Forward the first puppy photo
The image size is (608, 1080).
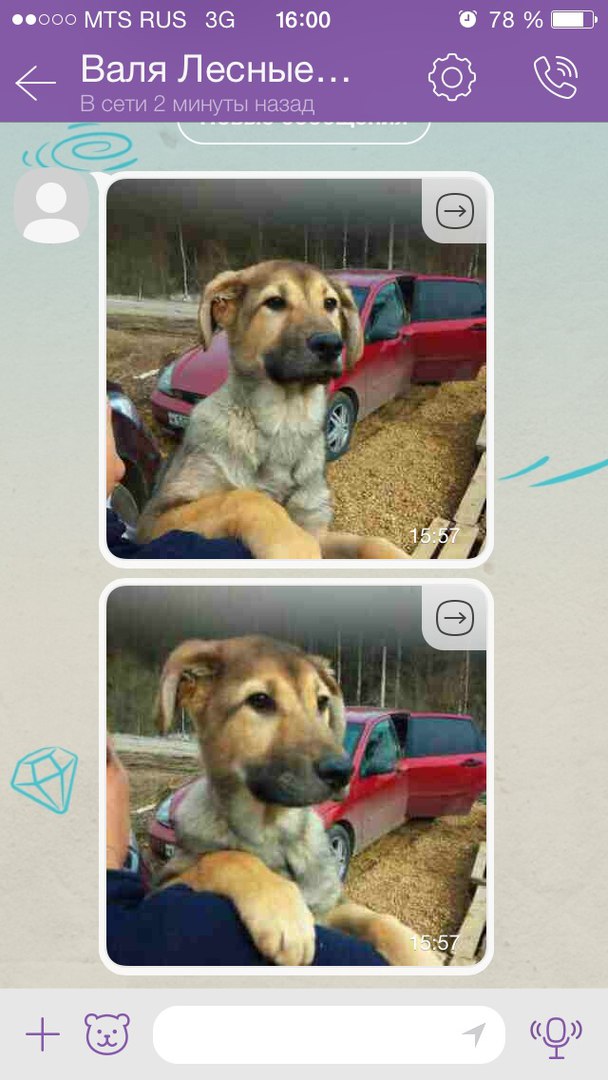(456, 210)
